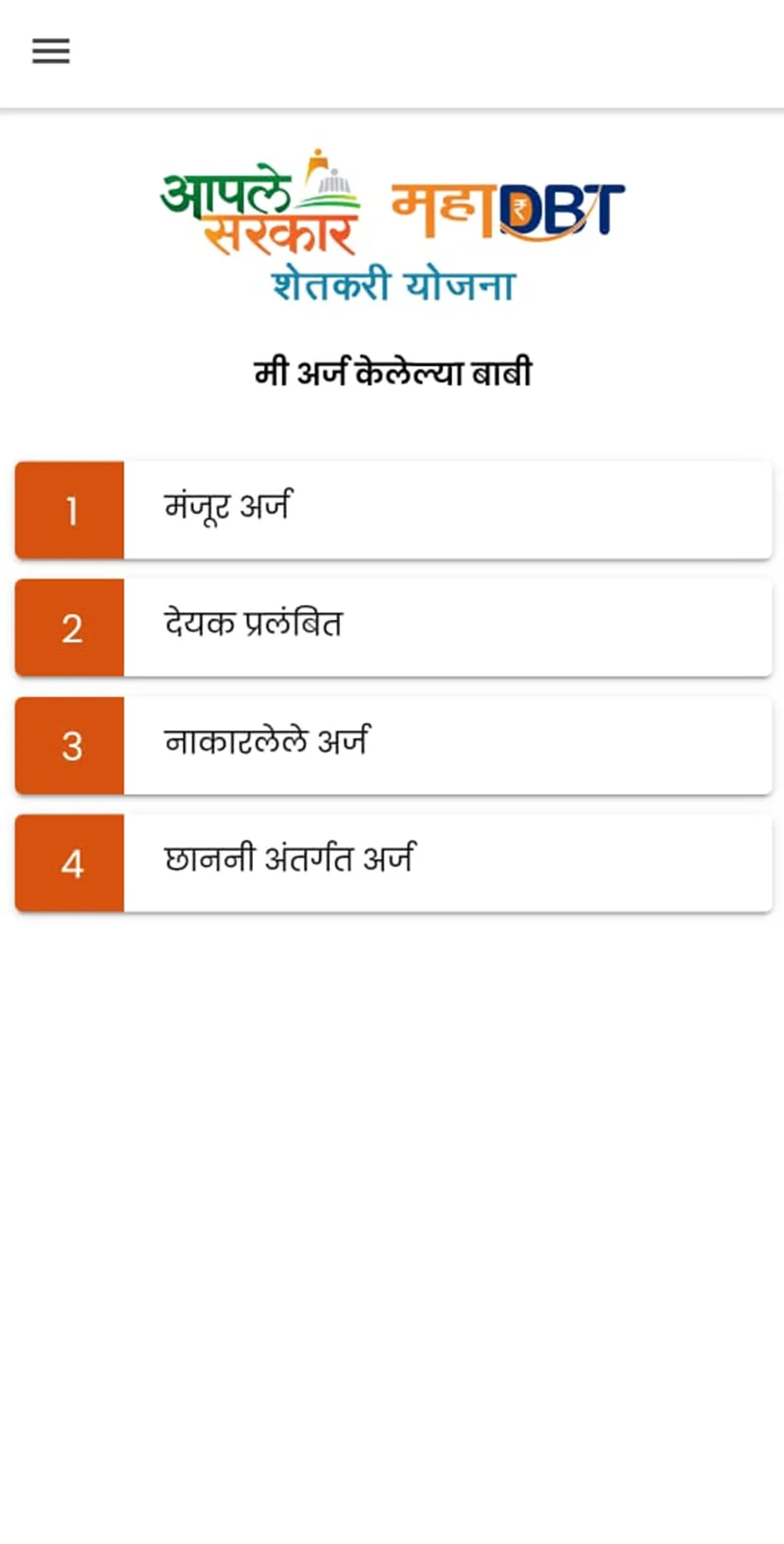The height and width of the screenshot is (1544, 784).
Task: Select the second row देयक प्रलंबित card
Action: point(448,627)
